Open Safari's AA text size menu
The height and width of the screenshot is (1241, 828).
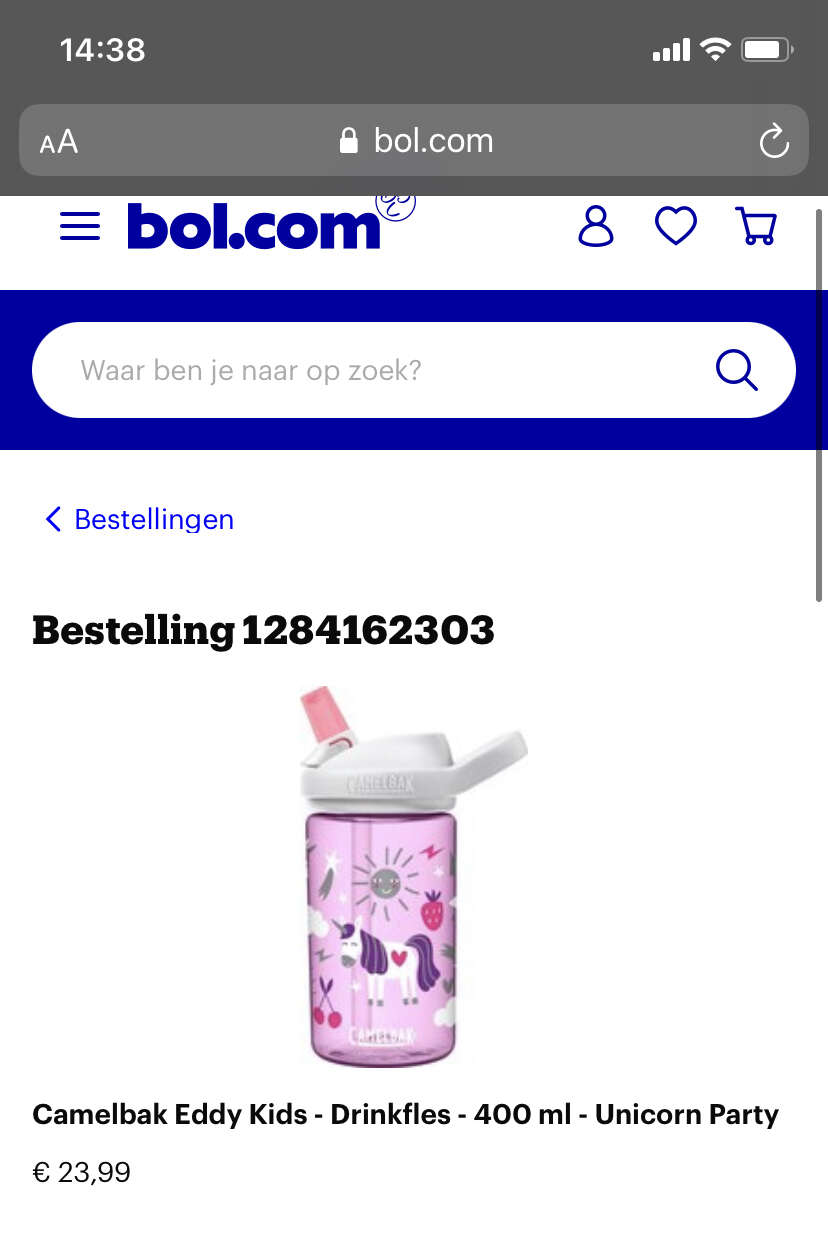59,141
